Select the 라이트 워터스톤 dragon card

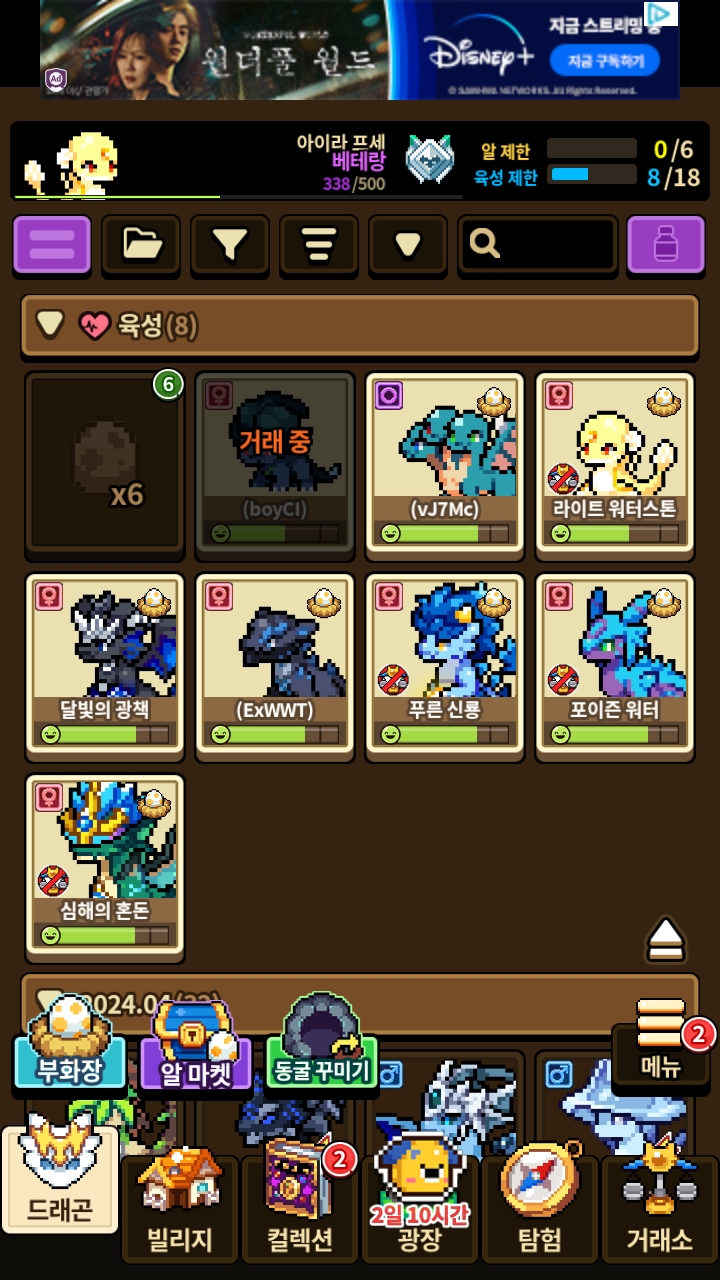click(x=615, y=464)
